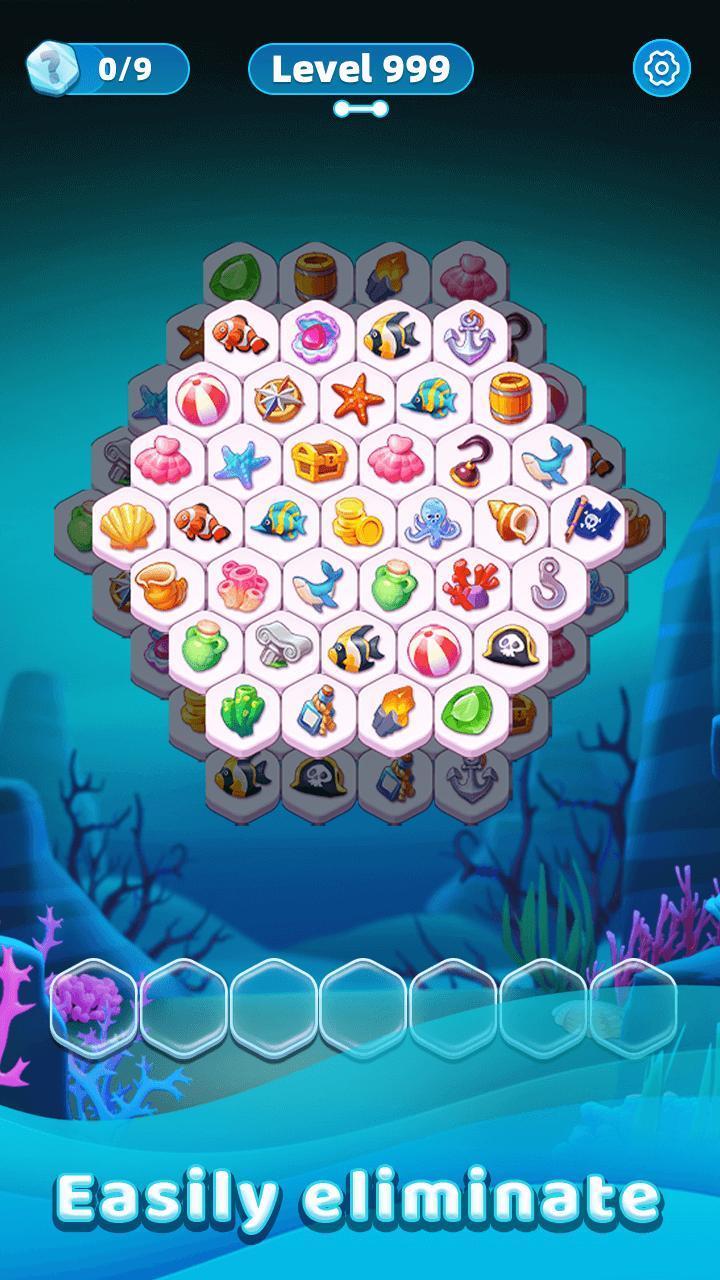Tap the white anchor tile
The width and height of the screenshot is (720, 1280).
click(470, 337)
